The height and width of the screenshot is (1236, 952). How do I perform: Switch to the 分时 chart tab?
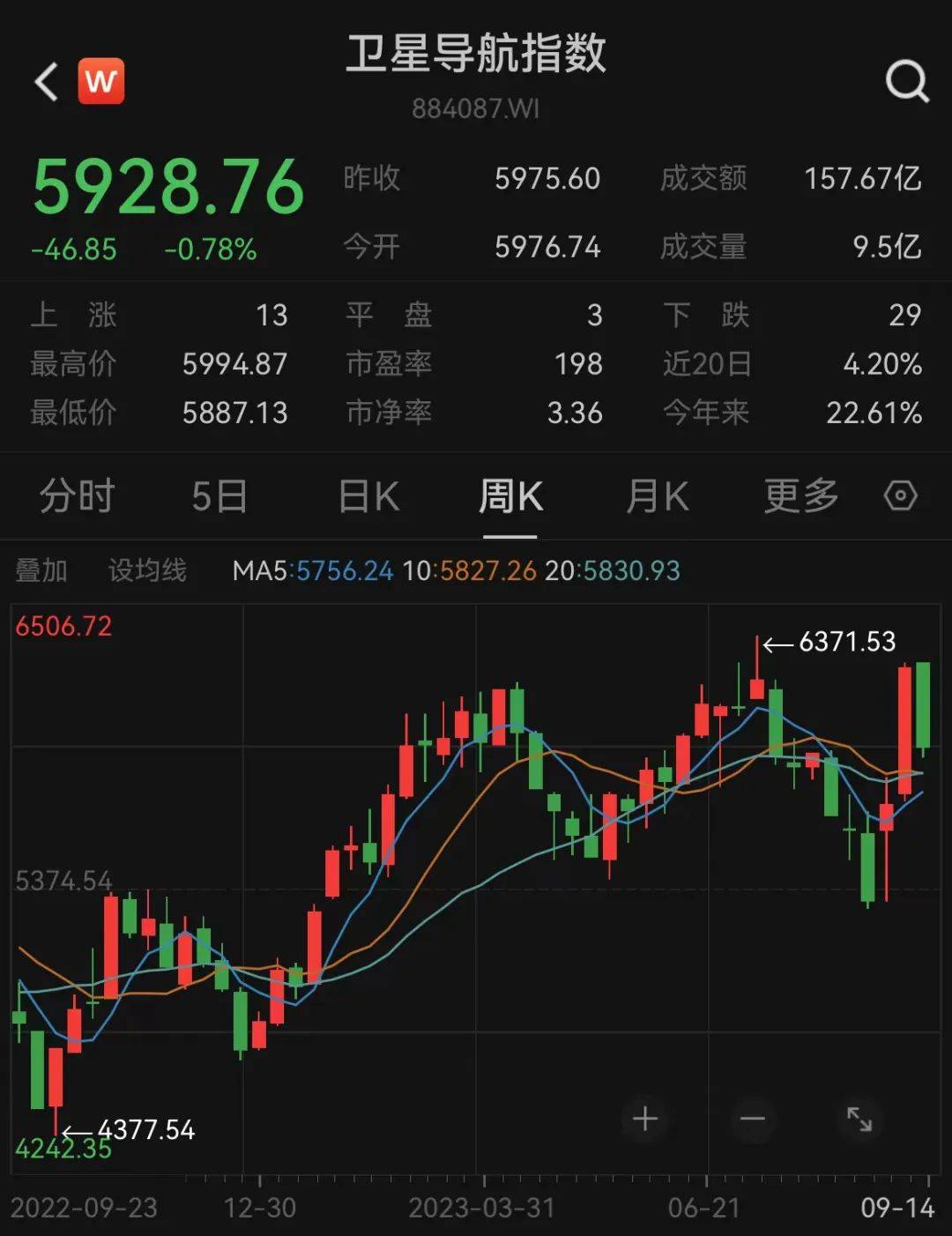(78, 496)
